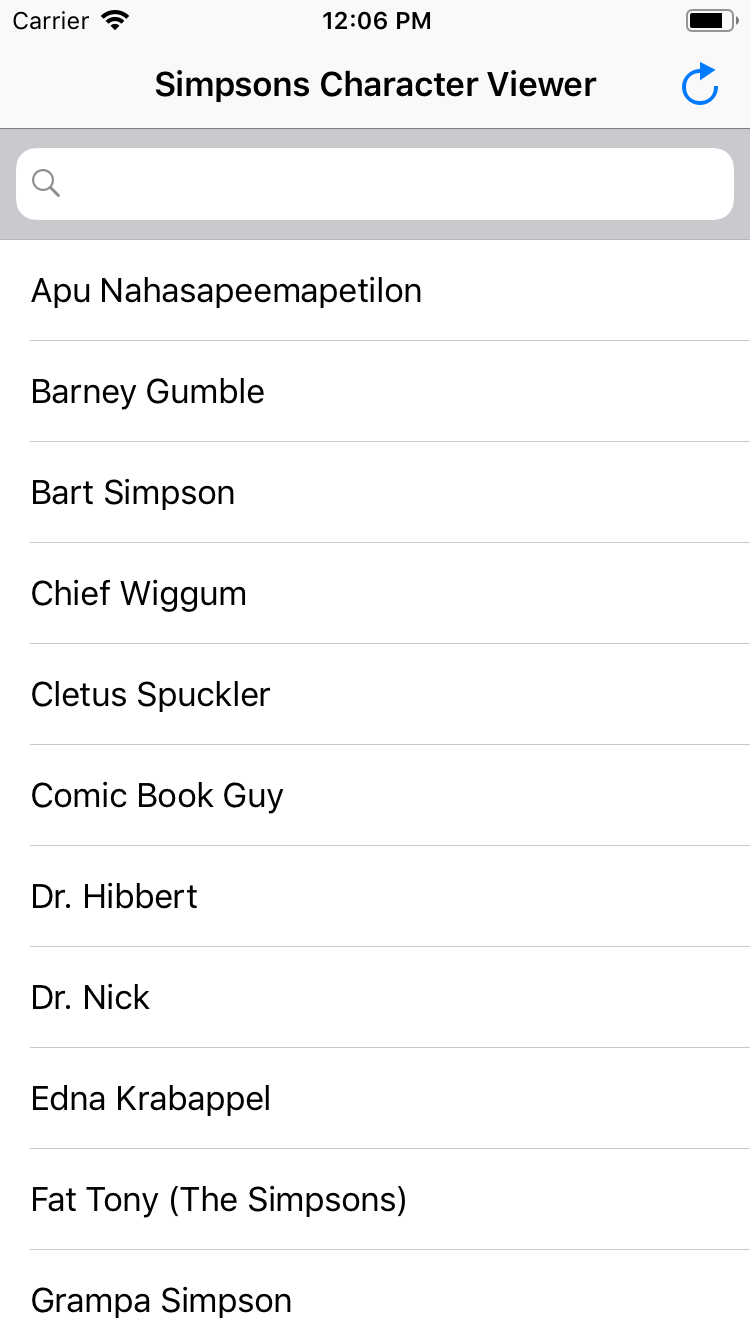Choose Cletus Spuckler in the list

(x=375, y=695)
